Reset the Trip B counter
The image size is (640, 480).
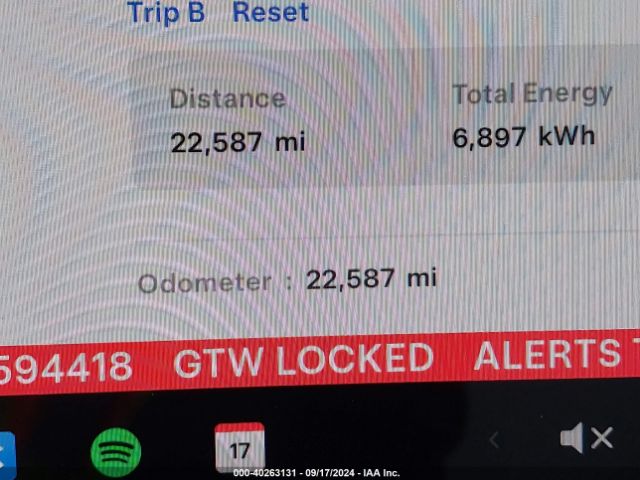coord(270,13)
